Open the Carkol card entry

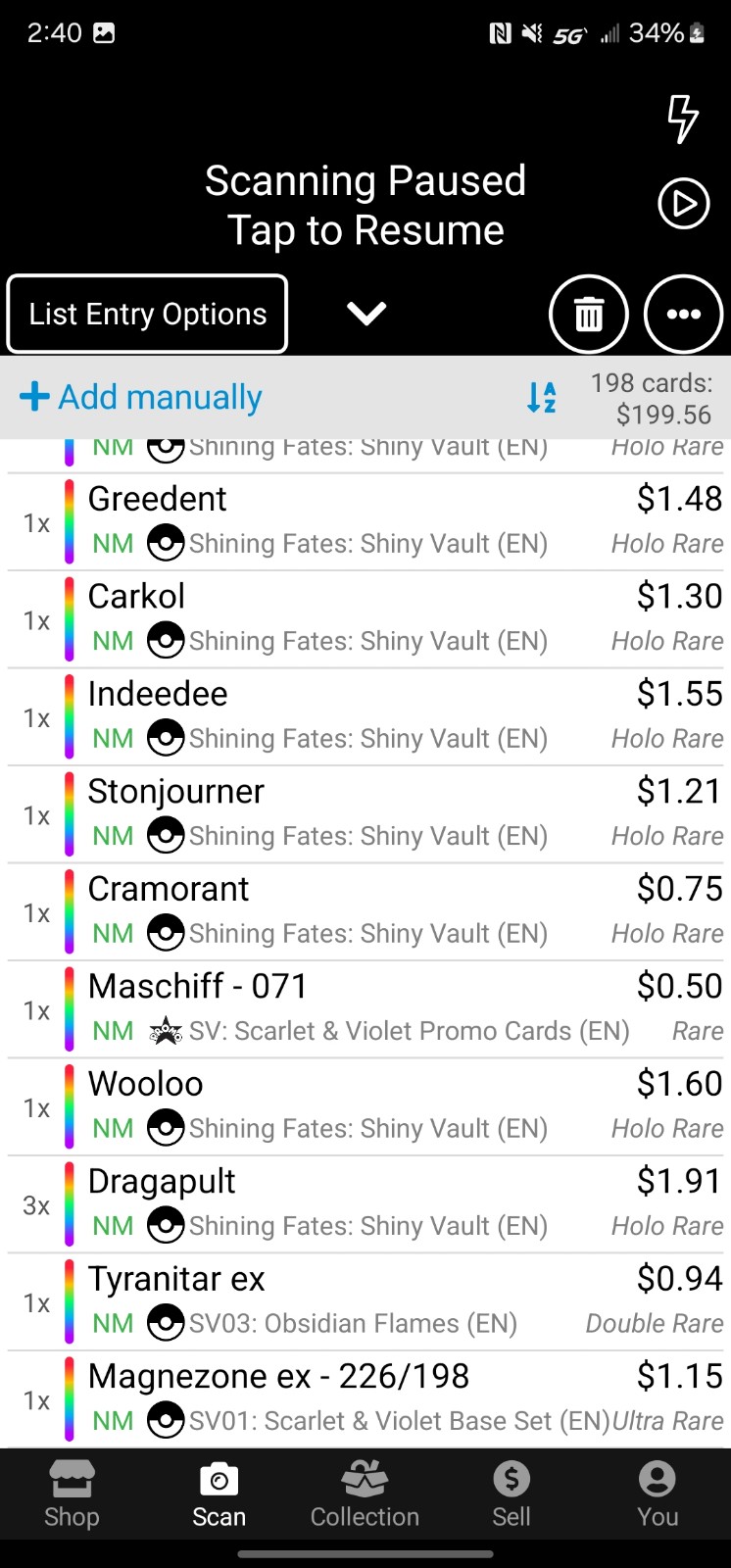click(365, 619)
